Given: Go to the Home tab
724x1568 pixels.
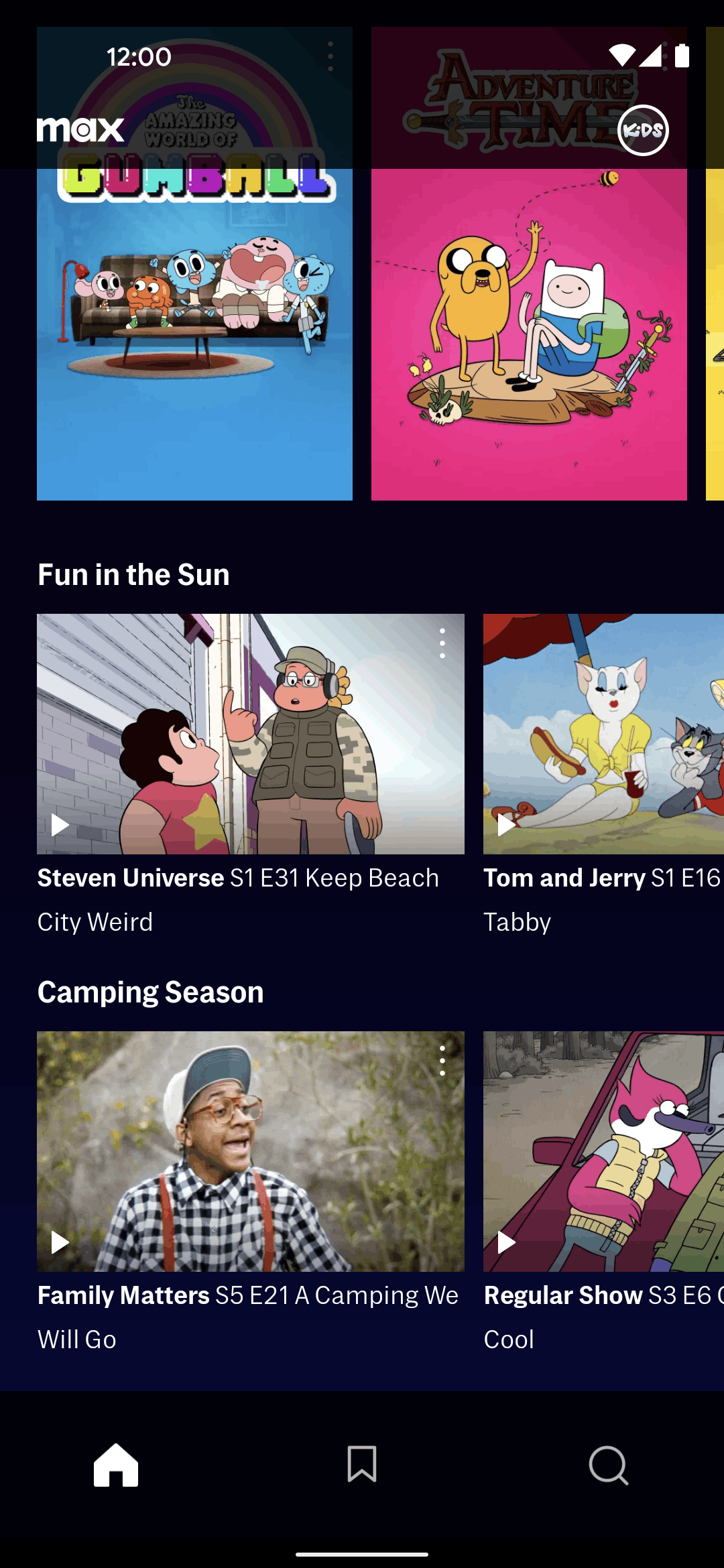Looking at the screenshot, I should coord(116,1465).
